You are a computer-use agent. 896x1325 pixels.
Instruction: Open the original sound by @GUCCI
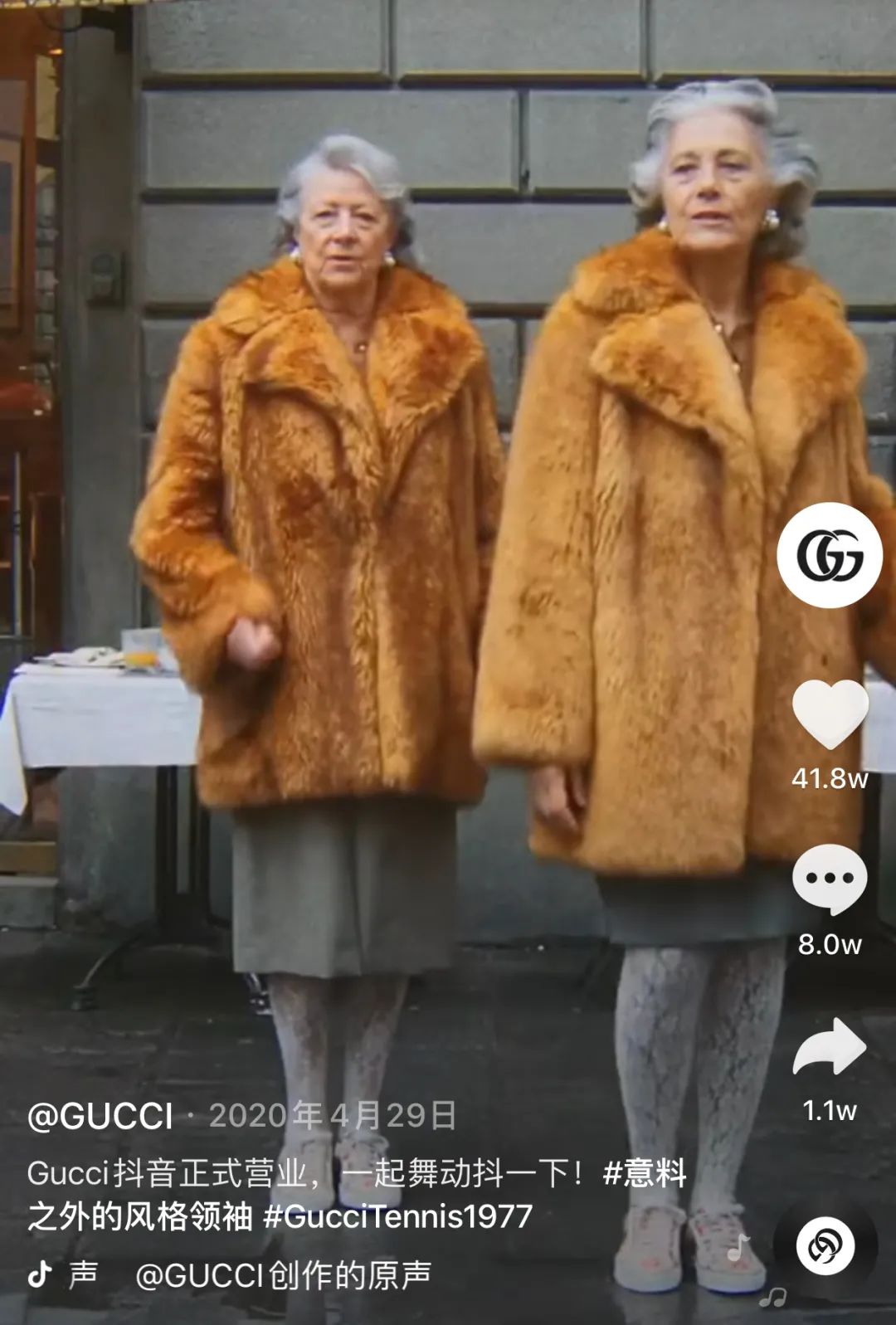[x=282, y=1275]
